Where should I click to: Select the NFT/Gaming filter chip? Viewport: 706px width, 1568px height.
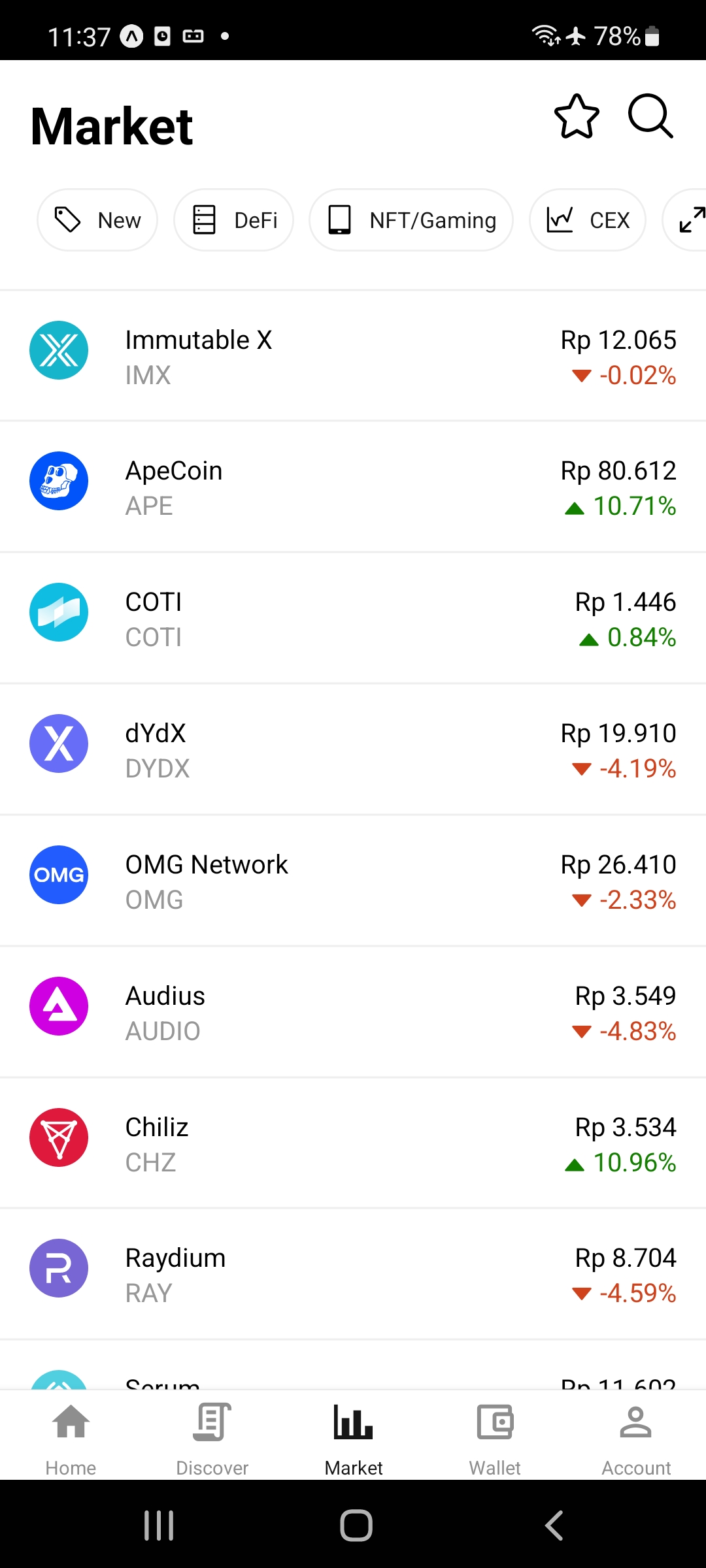pos(411,220)
